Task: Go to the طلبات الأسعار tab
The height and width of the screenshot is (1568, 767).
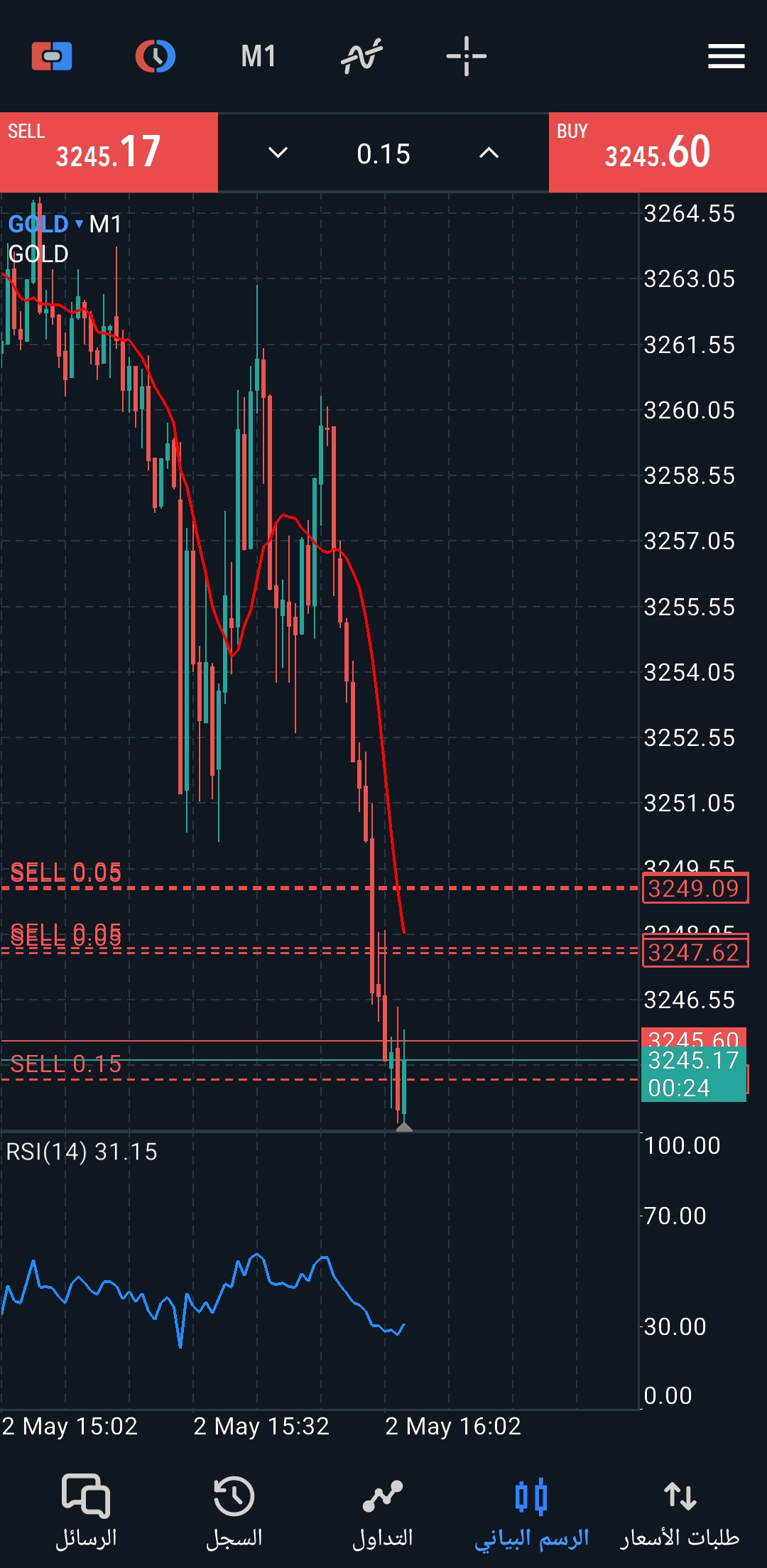Action: 680,1510
